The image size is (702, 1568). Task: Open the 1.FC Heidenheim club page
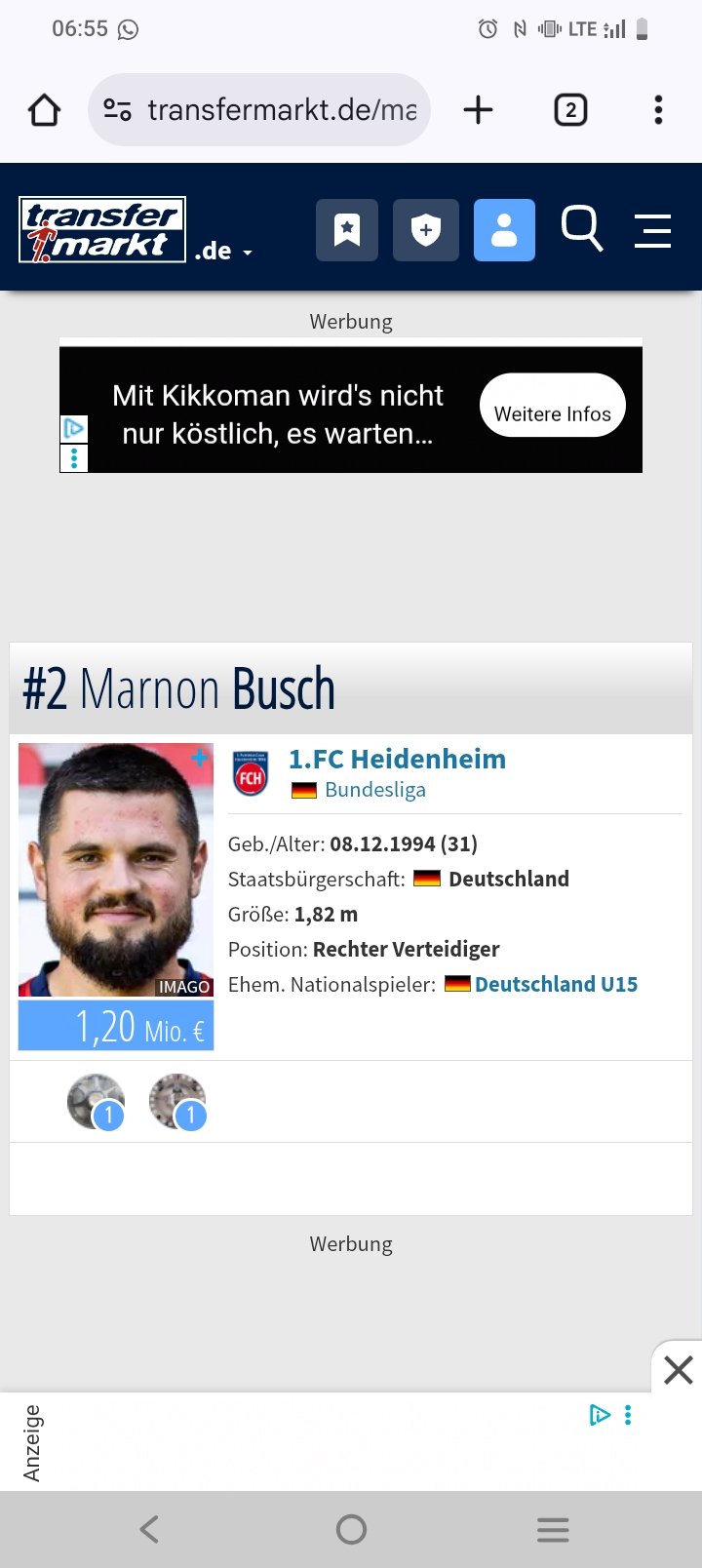[397, 759]
